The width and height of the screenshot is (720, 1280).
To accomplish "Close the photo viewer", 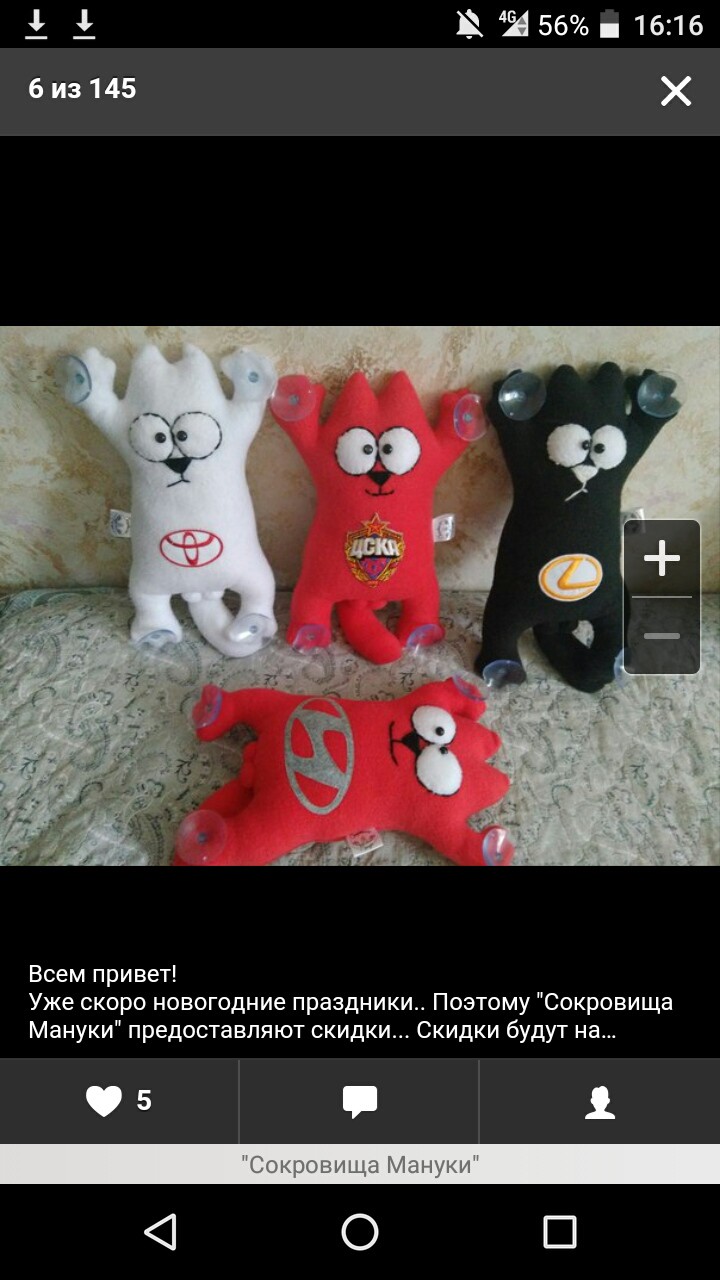I will 676,91.
